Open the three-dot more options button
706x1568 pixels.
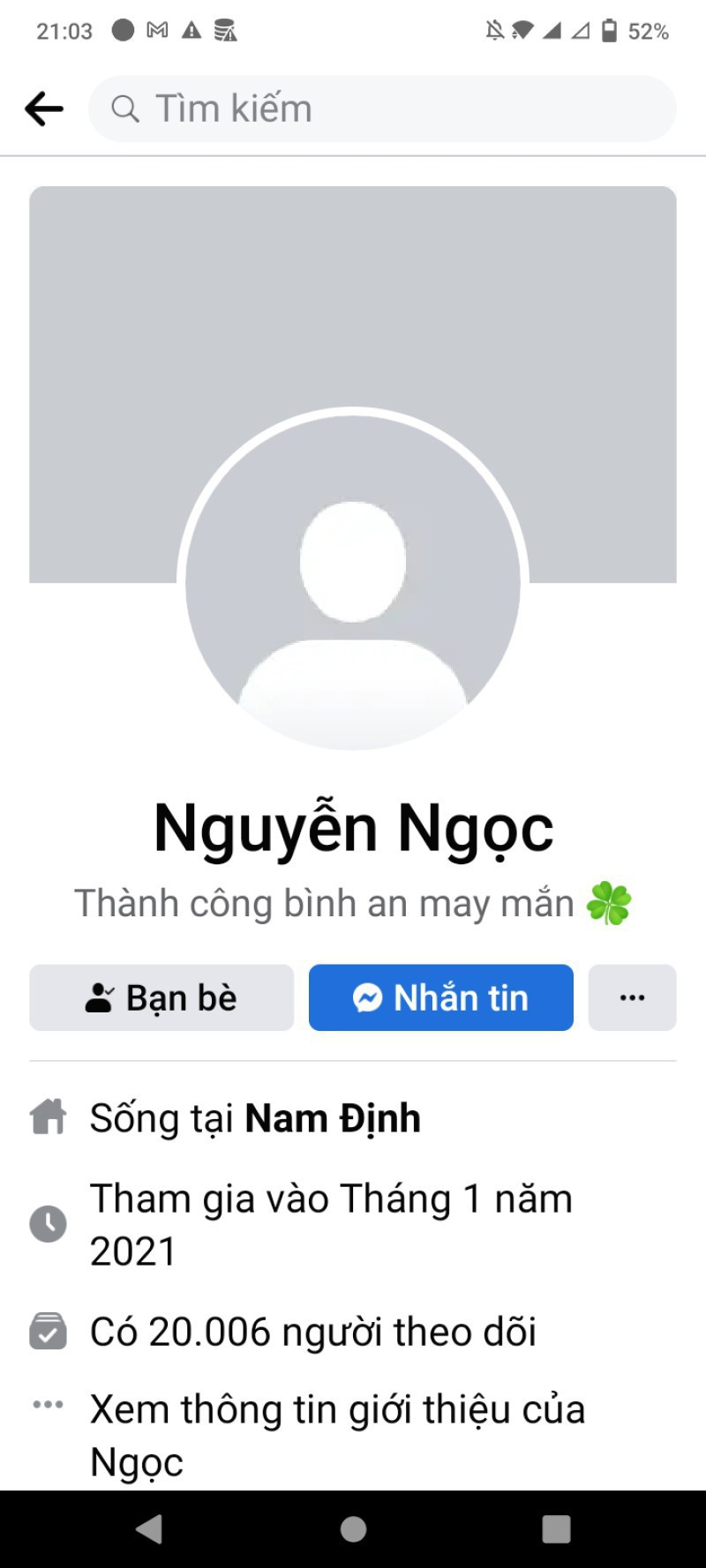click(x=632, y=997)
